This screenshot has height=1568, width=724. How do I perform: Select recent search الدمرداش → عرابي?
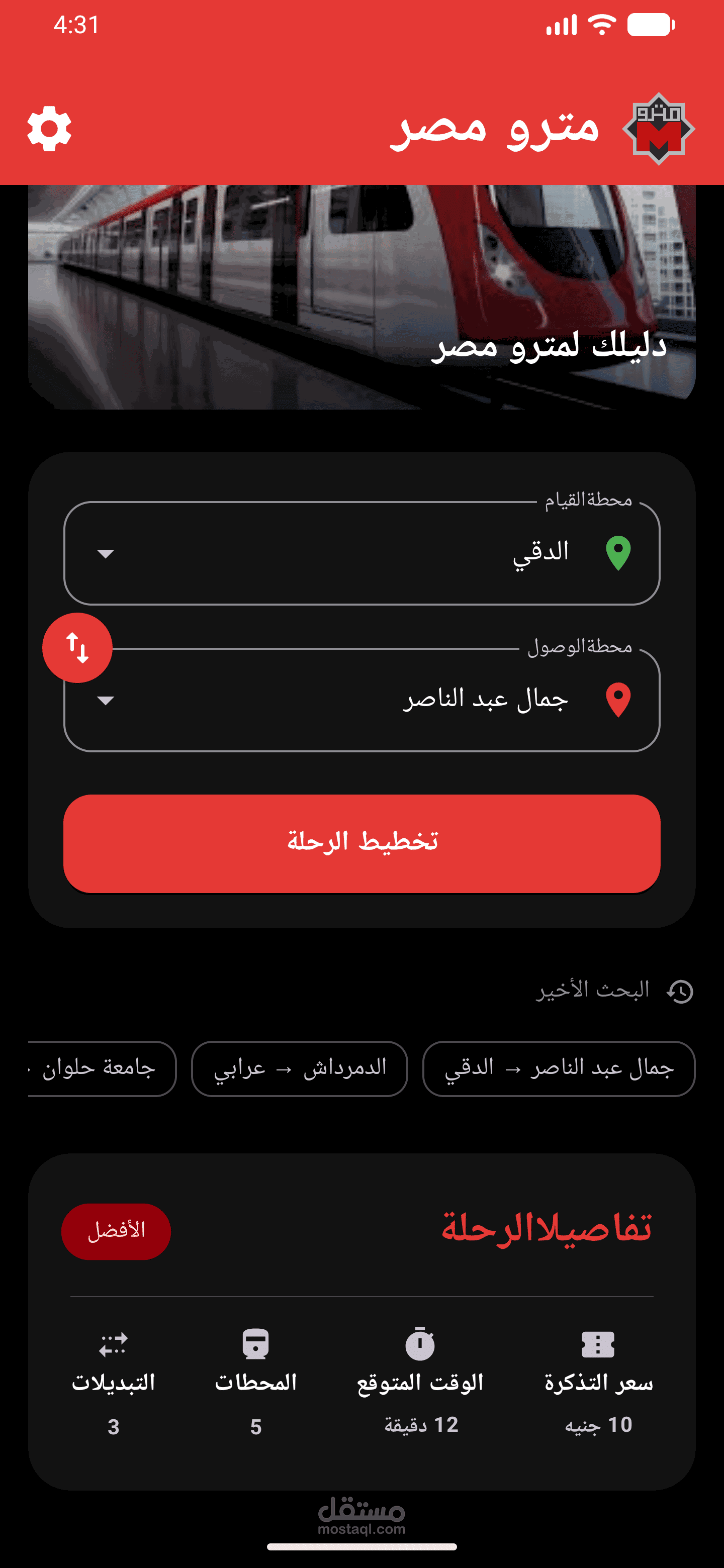point(300,1068)
